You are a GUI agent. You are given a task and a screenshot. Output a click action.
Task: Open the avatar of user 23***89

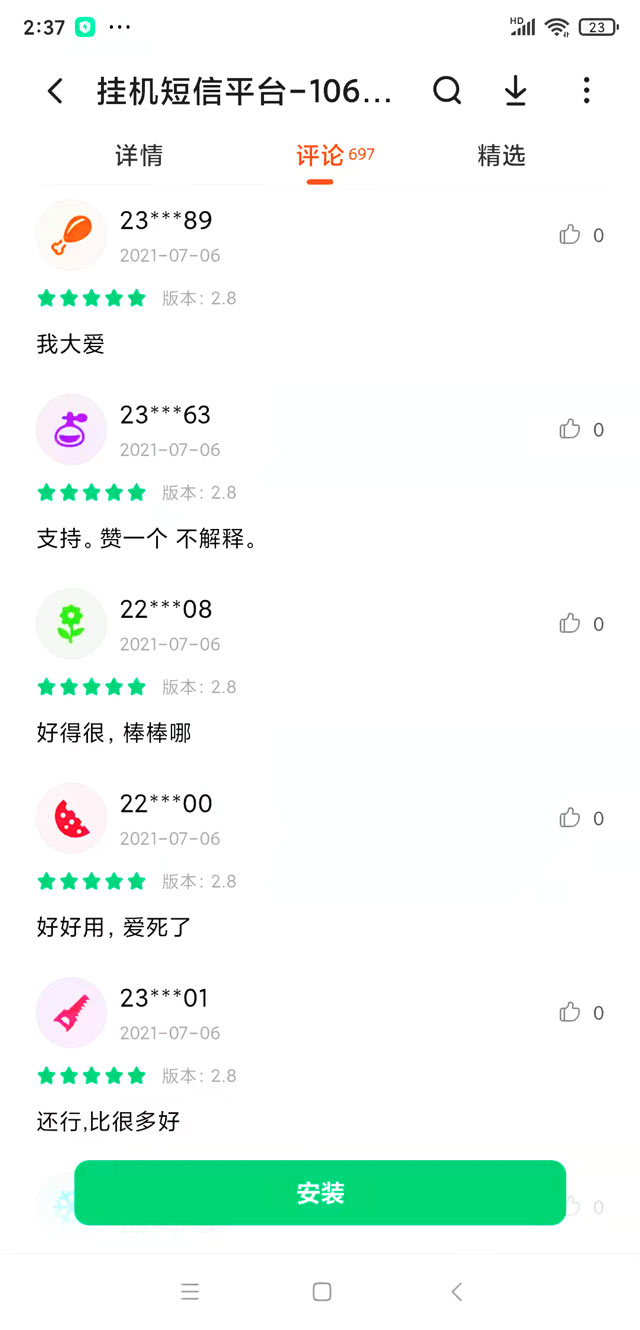71,235
